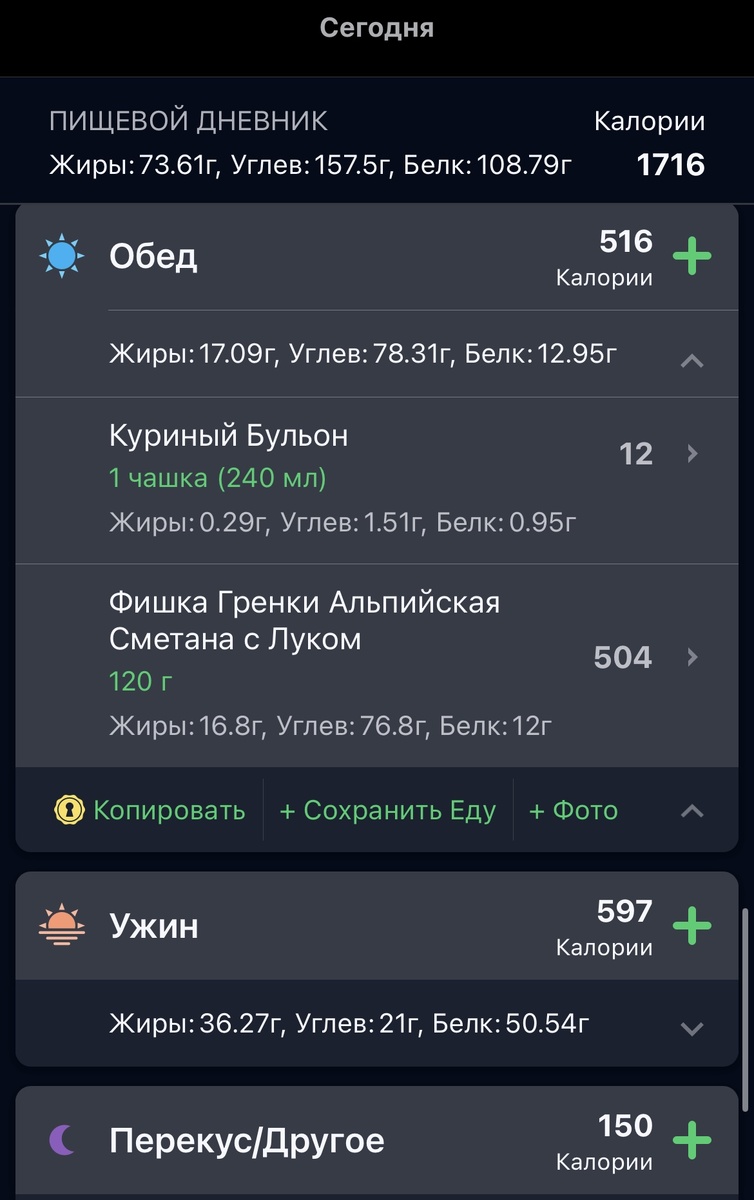
Task: Expand the Ужин meal details
Action: coord(691,1027)
